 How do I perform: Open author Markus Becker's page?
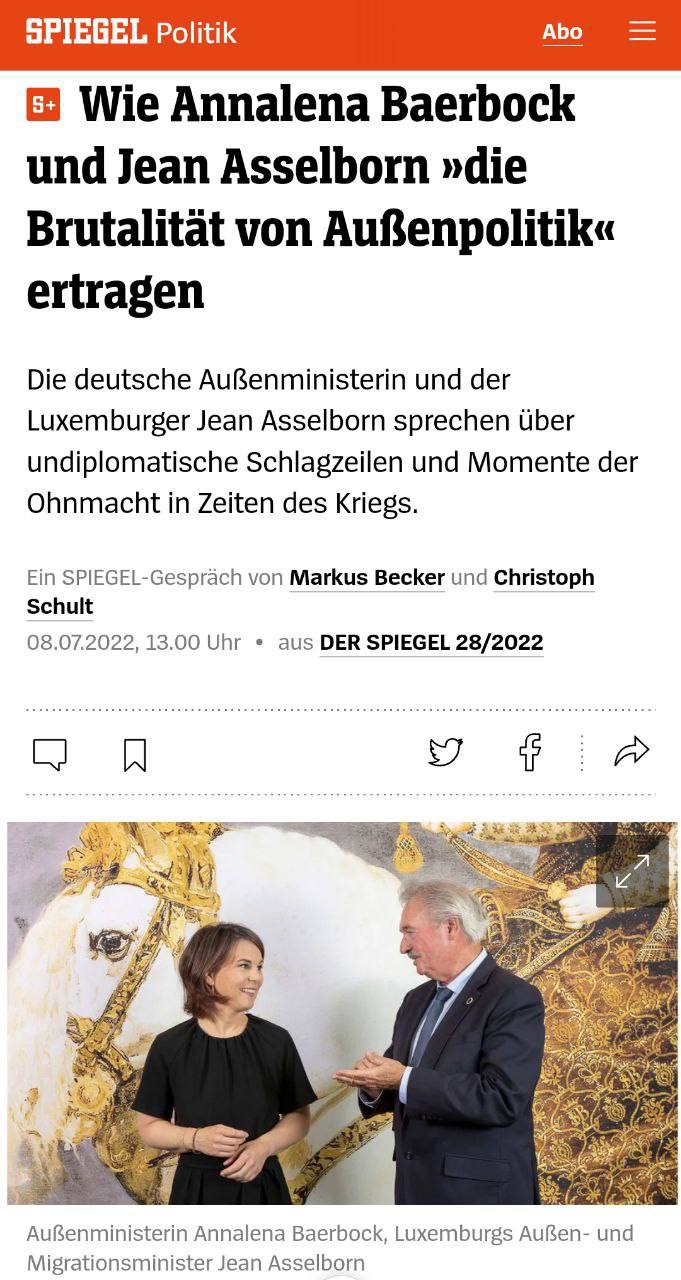pyautogui.click(x=367, y=578)
